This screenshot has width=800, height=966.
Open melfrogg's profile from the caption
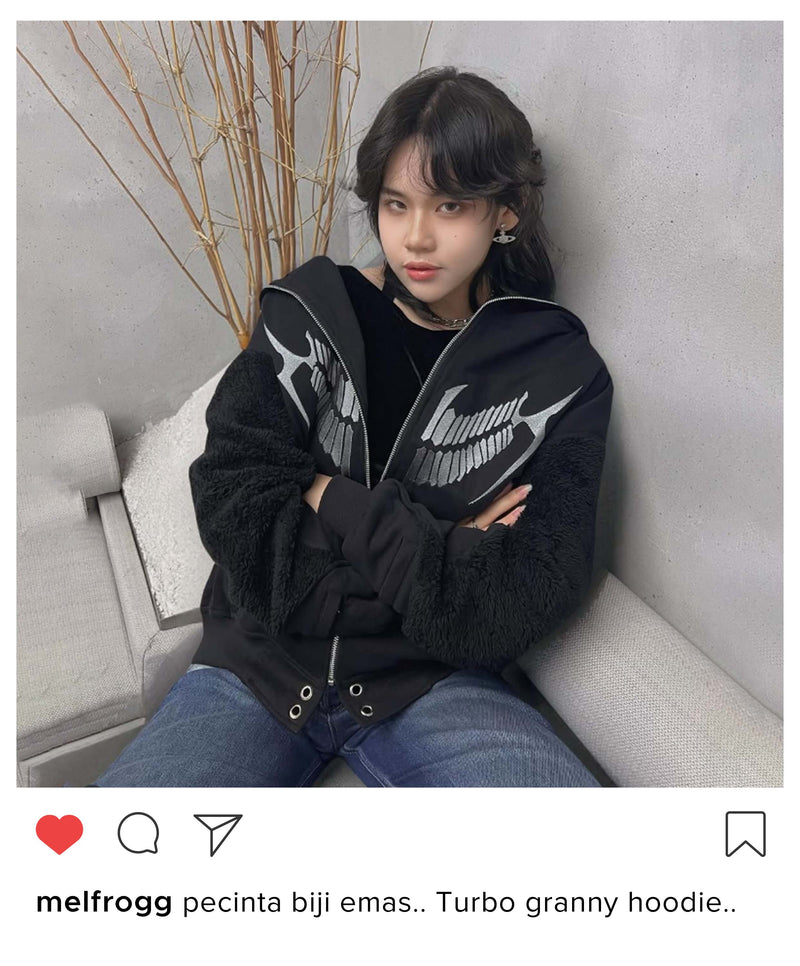[x=104, y=903]
